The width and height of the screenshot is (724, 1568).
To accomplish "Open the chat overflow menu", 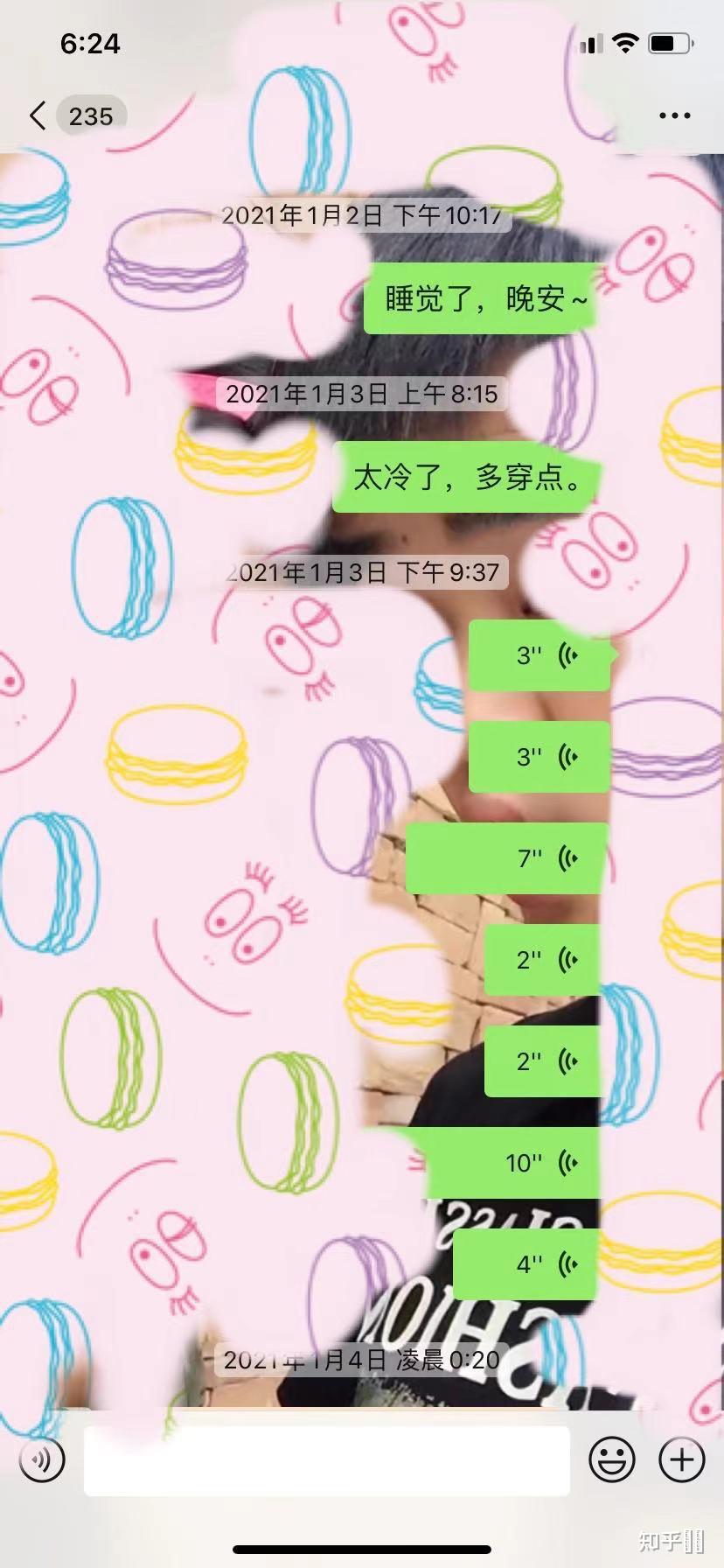I will click(x=674, y=115).
